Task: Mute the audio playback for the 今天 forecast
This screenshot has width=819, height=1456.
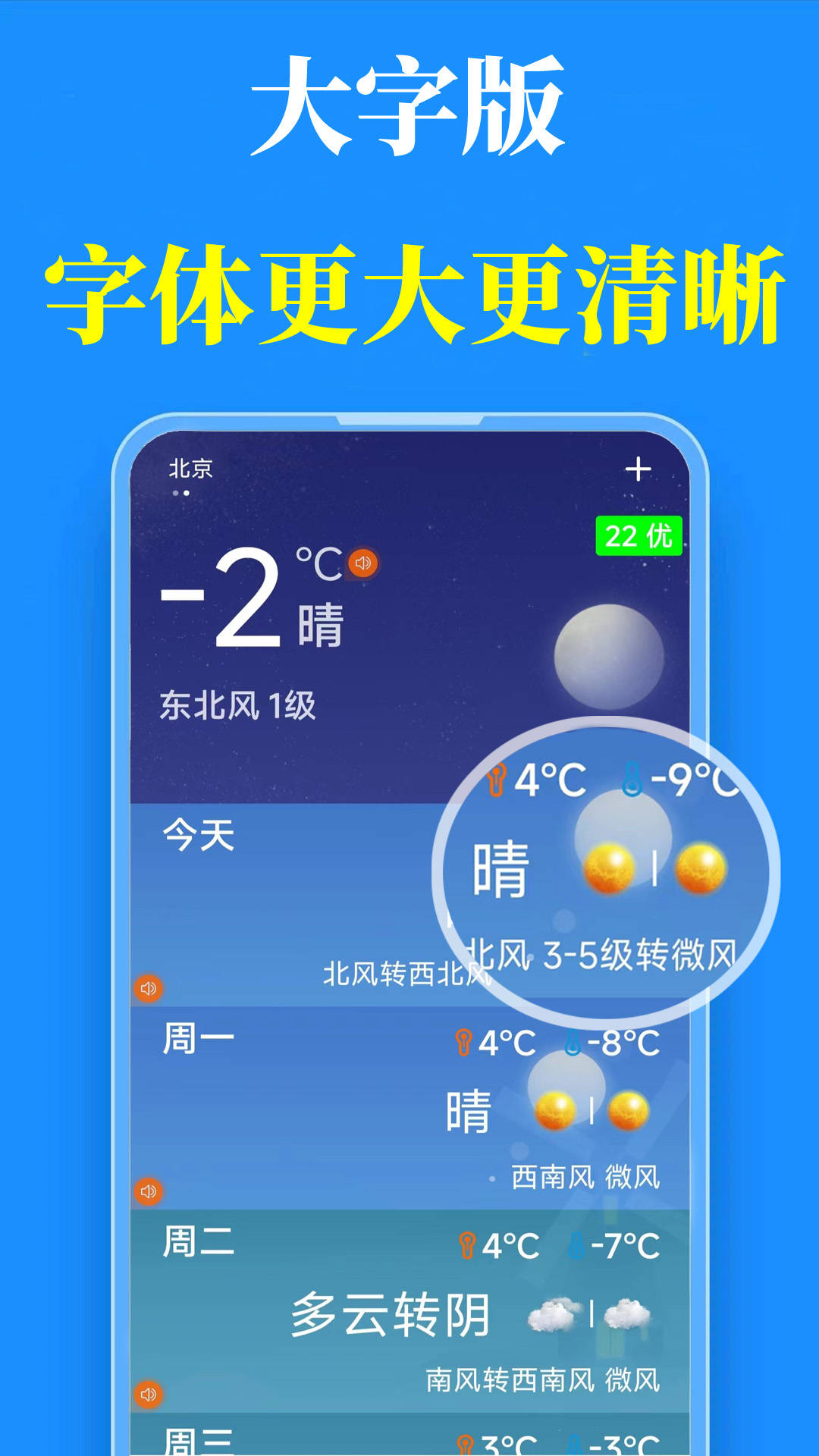Action: (x=148, y=988)
